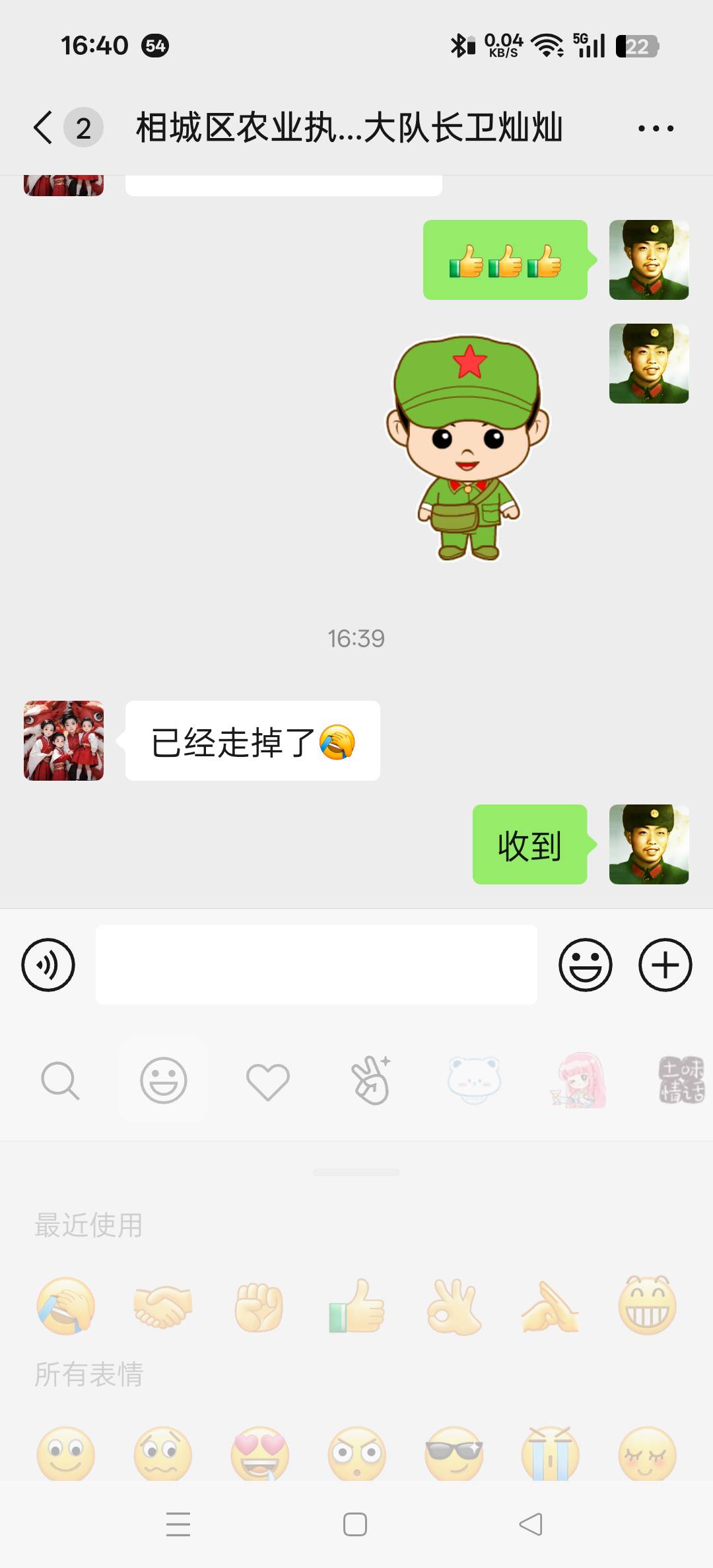713x1568 pixels.
Task: Insert the recent handshake emoji
Action: coord(162,1306)
